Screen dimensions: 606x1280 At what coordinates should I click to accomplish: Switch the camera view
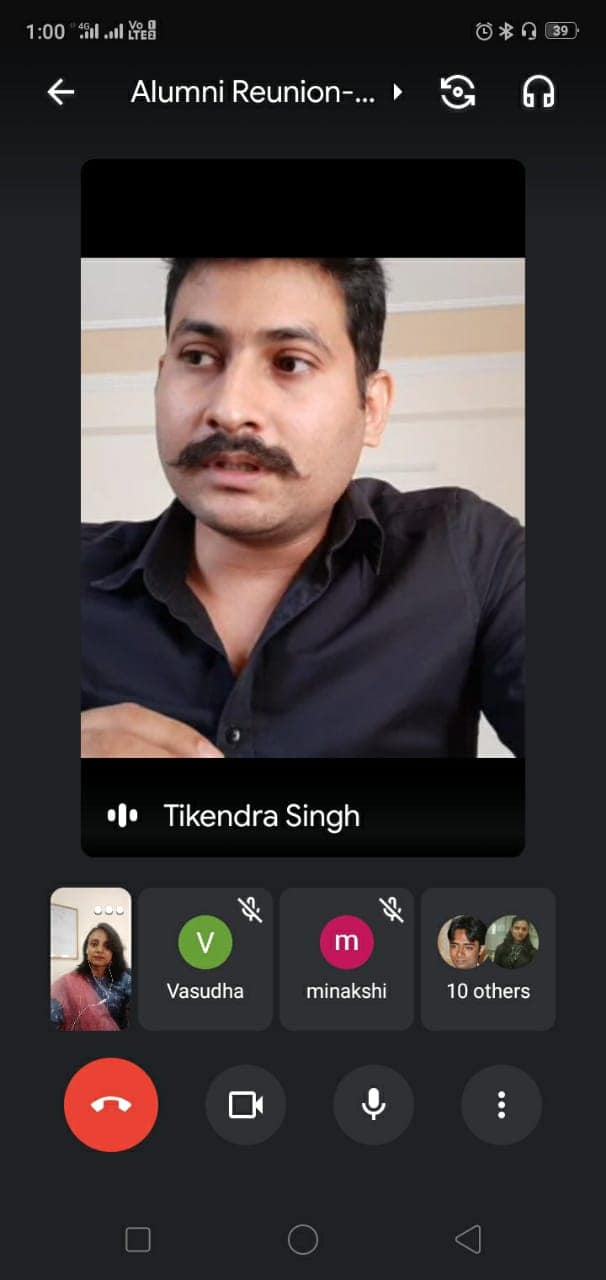coord(458,93)
